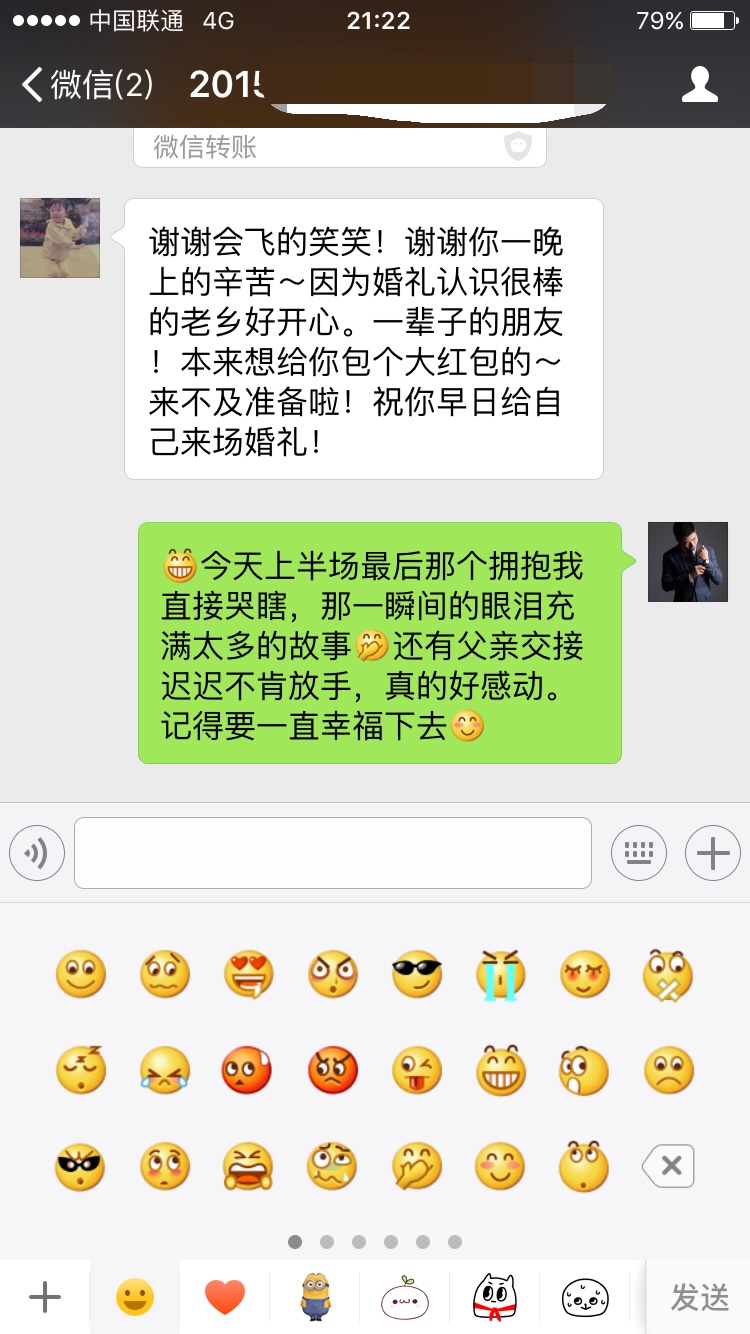
Task: Go back to the WeChat chat list
Action: [85, 85]
